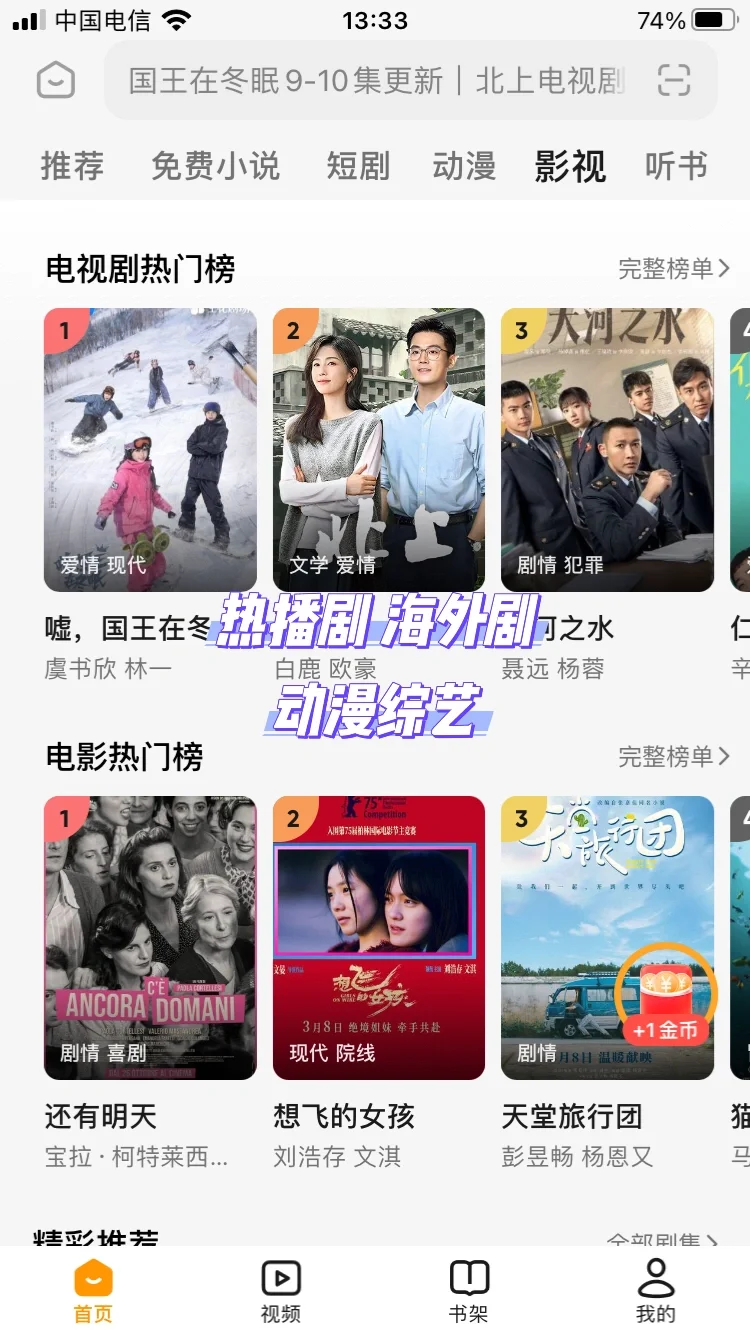Switch to the 听书 tab
The height and width of the screenshot is (1334, 750).
[676, 166]
